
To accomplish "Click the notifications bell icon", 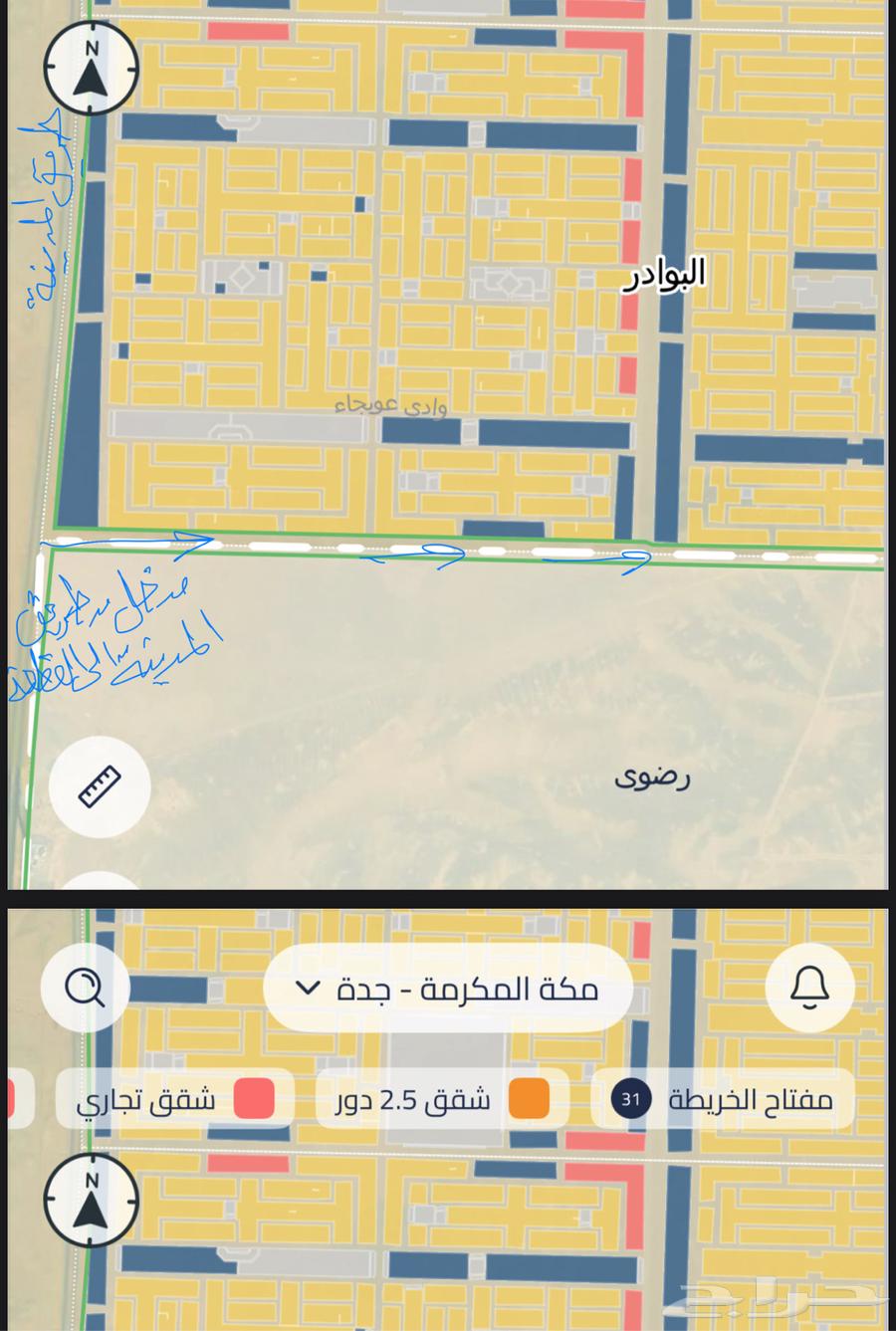I will click(808, 988).
